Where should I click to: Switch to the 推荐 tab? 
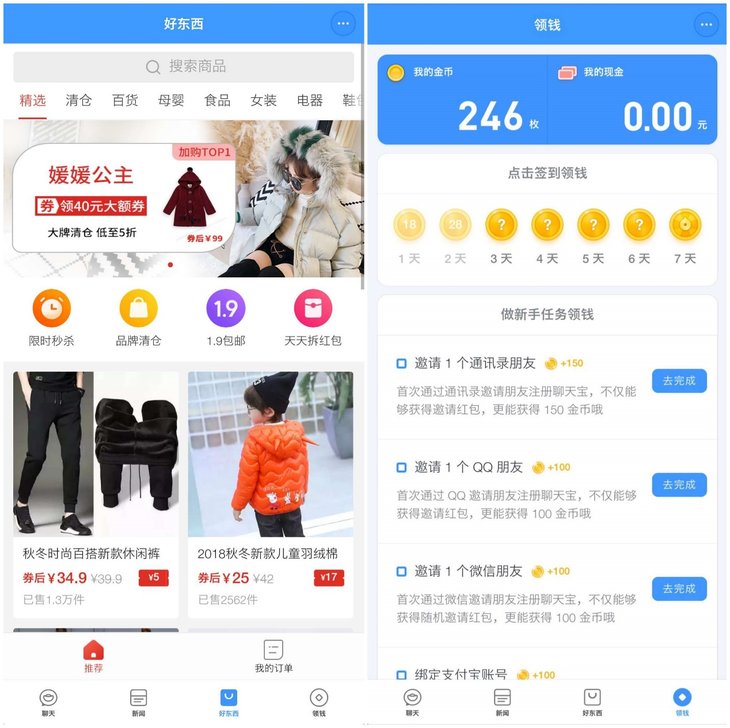pos(93,656)
